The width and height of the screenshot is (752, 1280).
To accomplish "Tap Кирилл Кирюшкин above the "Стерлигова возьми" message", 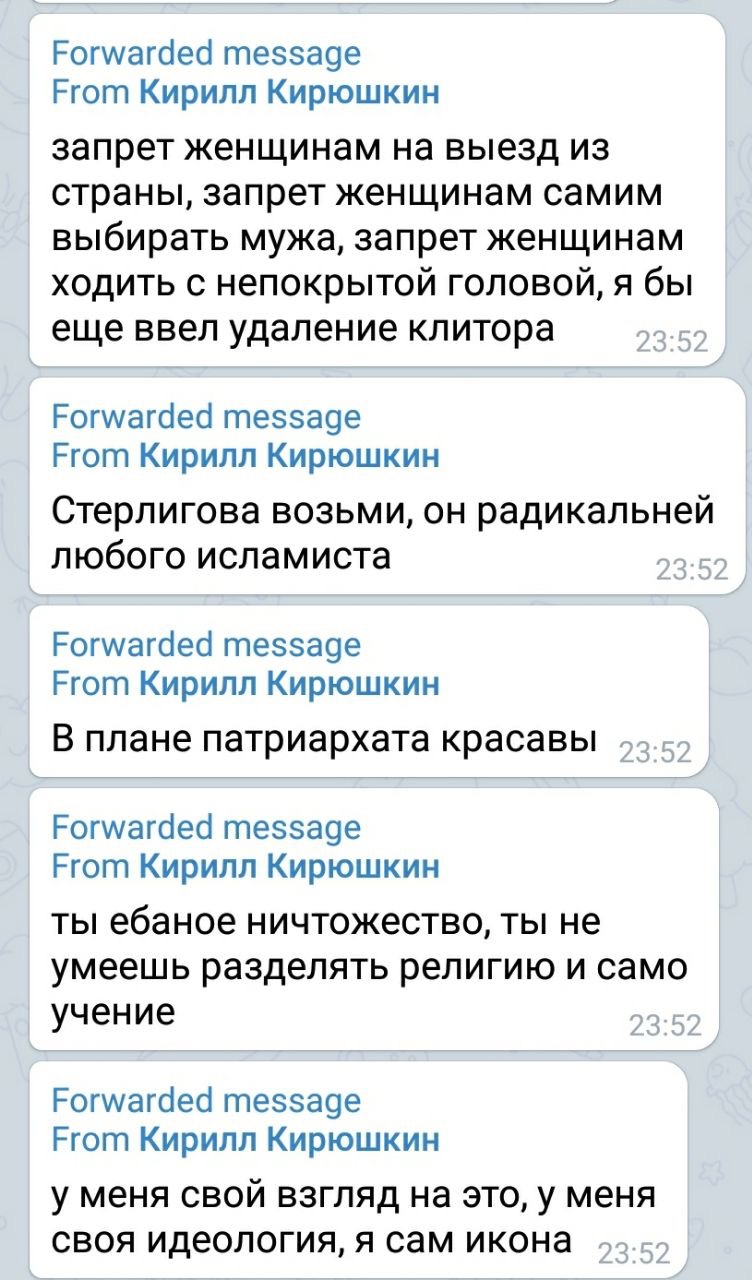I will tap(288, 457).
